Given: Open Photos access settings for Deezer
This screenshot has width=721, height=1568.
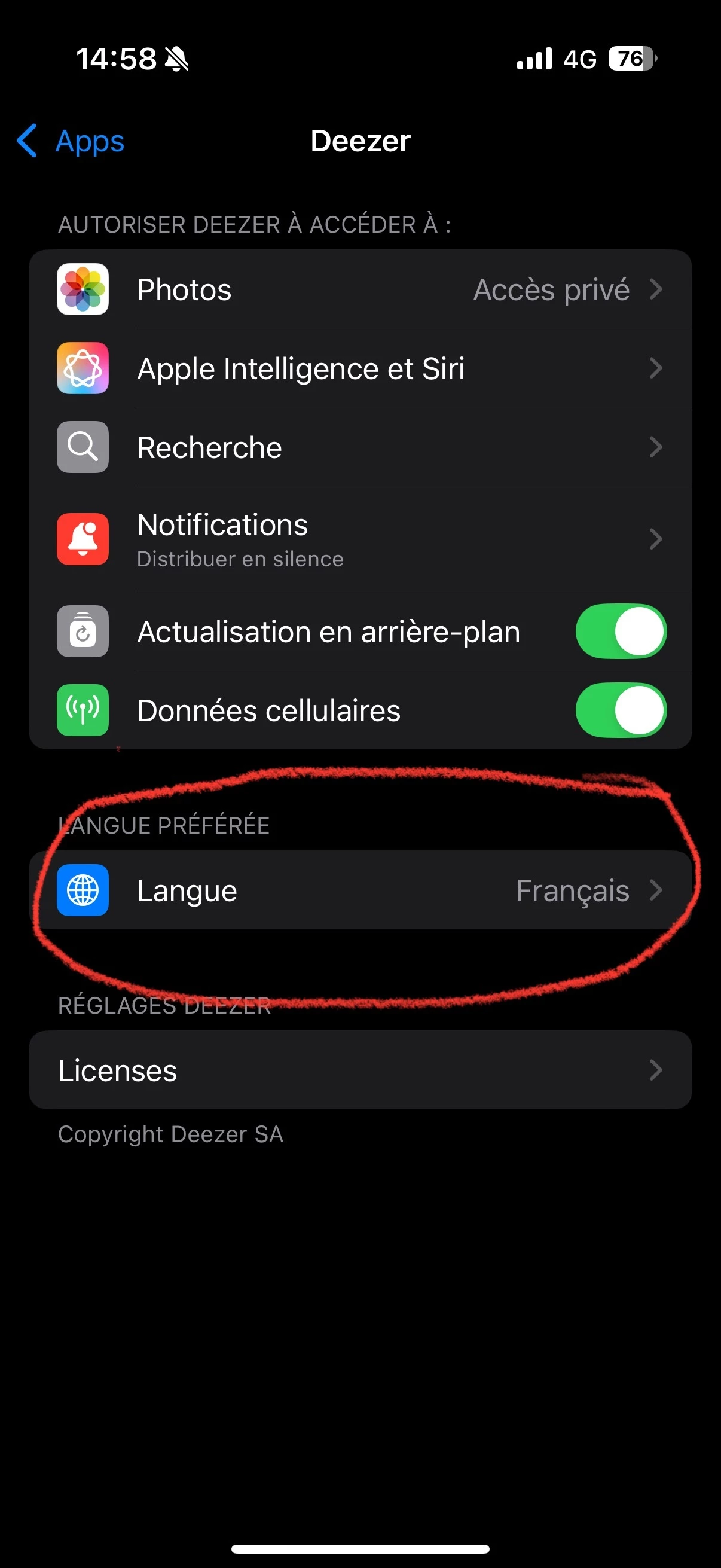Looking at the screenshot, I should tap(360, 289).
